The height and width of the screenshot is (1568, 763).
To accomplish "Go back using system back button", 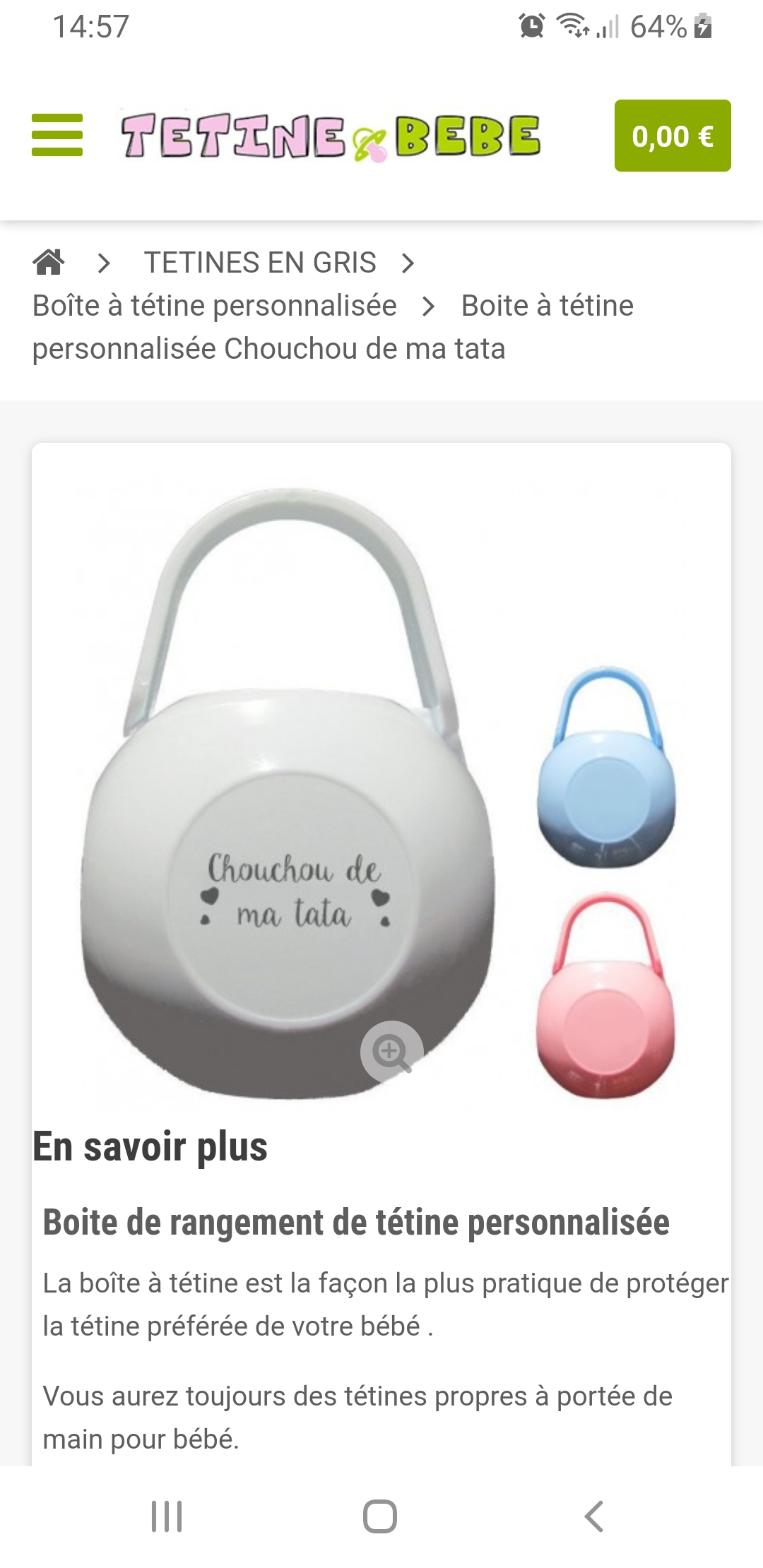I will coord(594,1516).
